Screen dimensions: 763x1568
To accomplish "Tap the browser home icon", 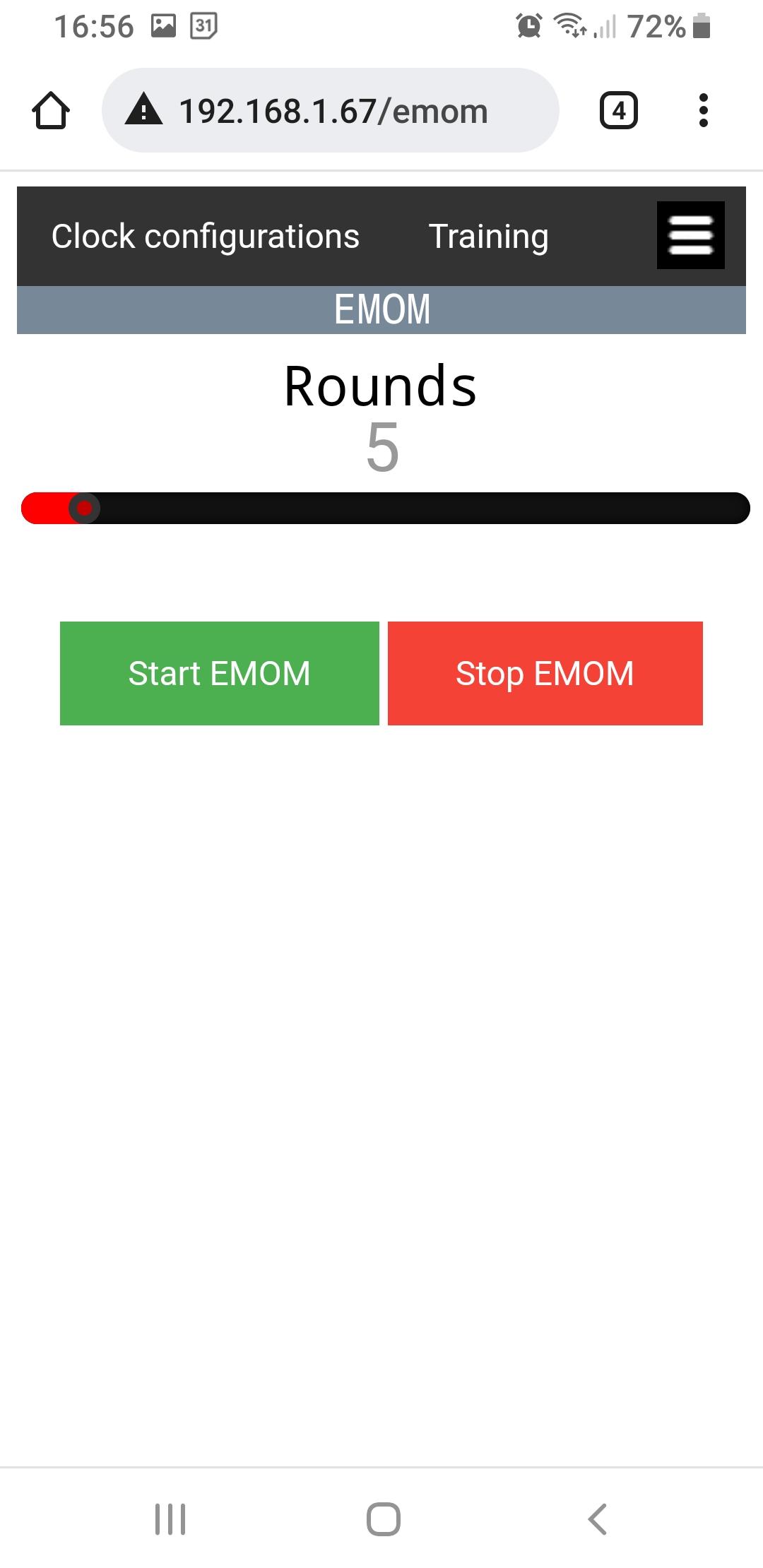I will 50,110.
